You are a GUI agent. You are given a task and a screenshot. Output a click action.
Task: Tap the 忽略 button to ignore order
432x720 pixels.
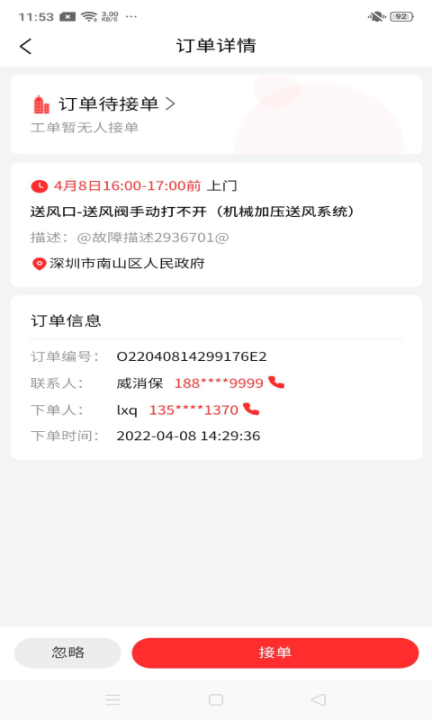coord(67,652)
